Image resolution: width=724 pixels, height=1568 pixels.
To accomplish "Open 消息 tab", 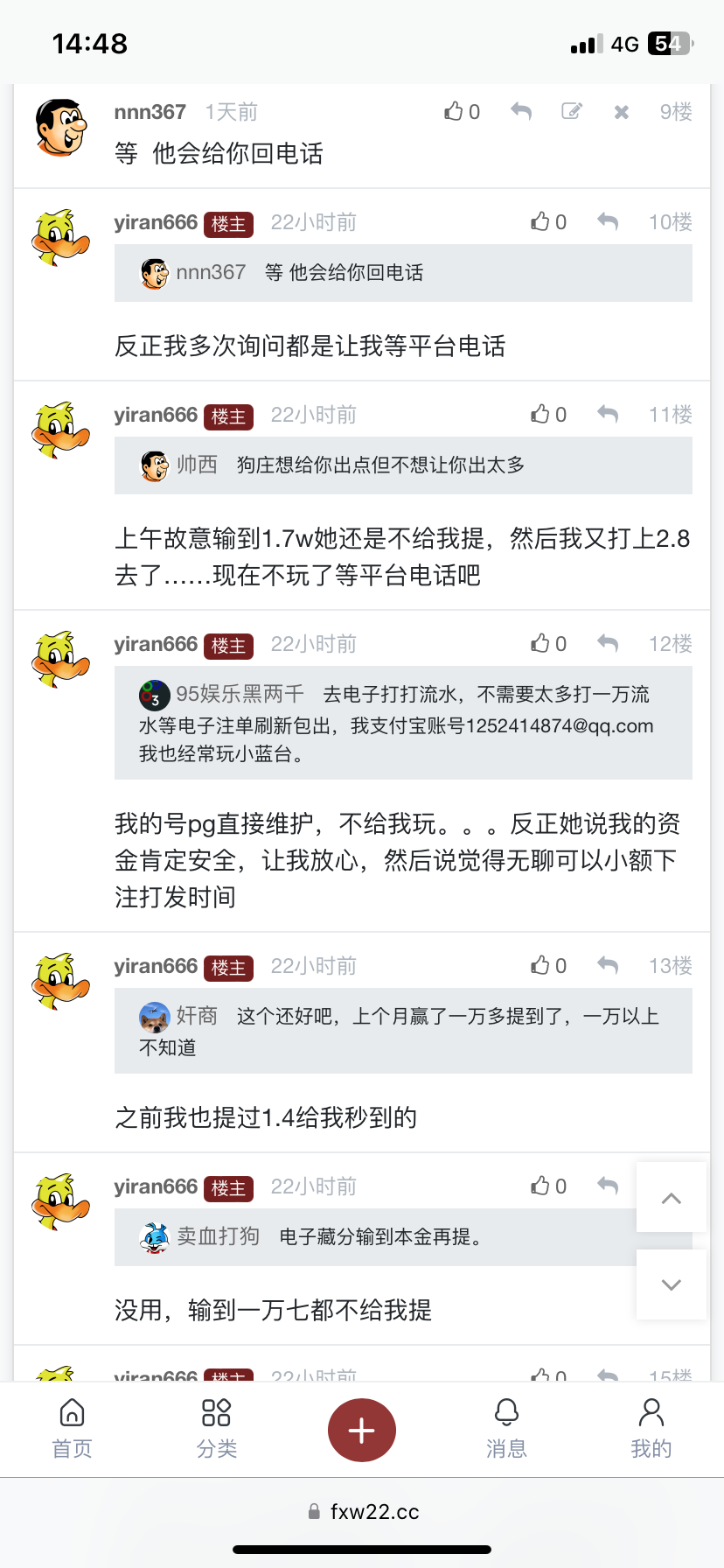I will (x=506, y=1429).
